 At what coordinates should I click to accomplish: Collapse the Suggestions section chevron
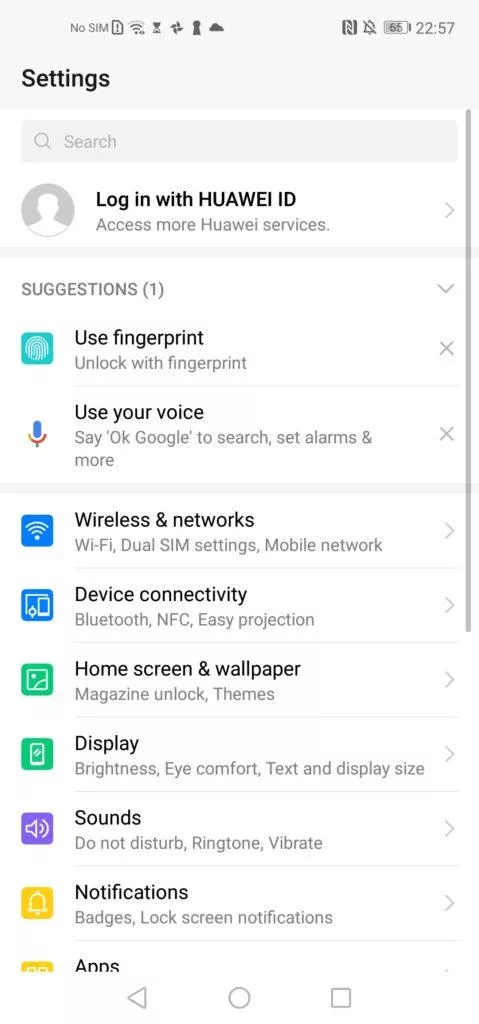(x=446, y=289)
